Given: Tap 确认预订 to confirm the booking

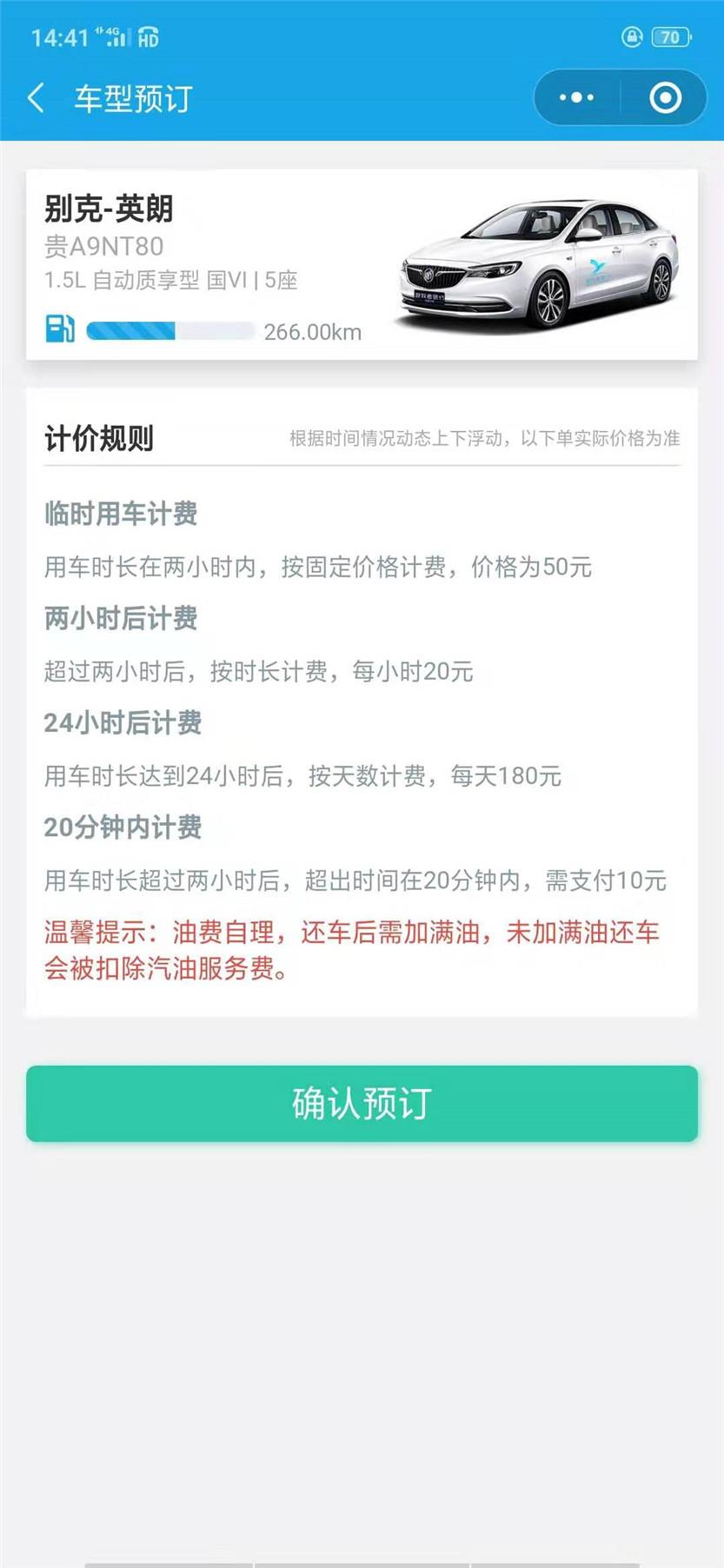Looking at the screenshot, I should pyautogui.click(x=362, y=1103).
